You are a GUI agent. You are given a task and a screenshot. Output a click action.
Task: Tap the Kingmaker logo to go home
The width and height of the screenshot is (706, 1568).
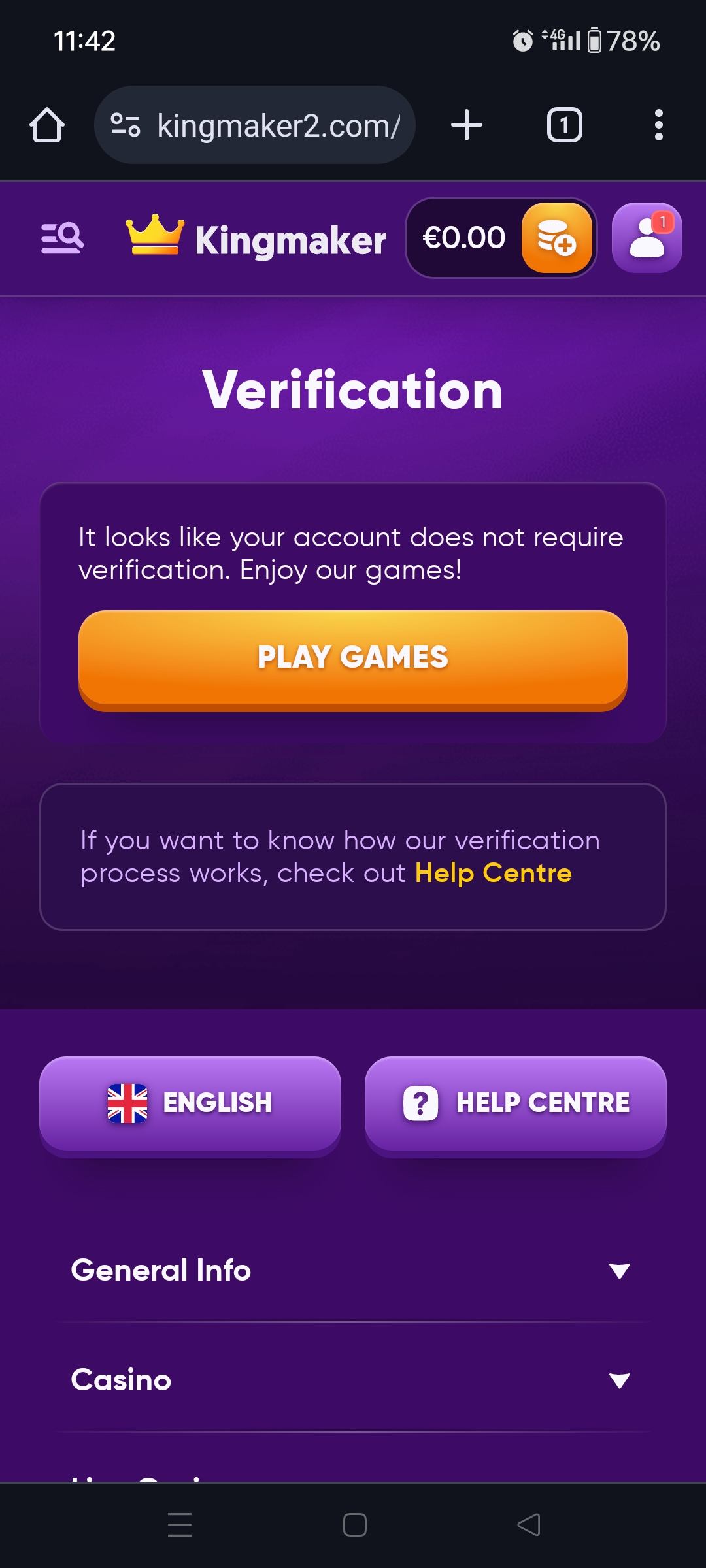[256, 238]
